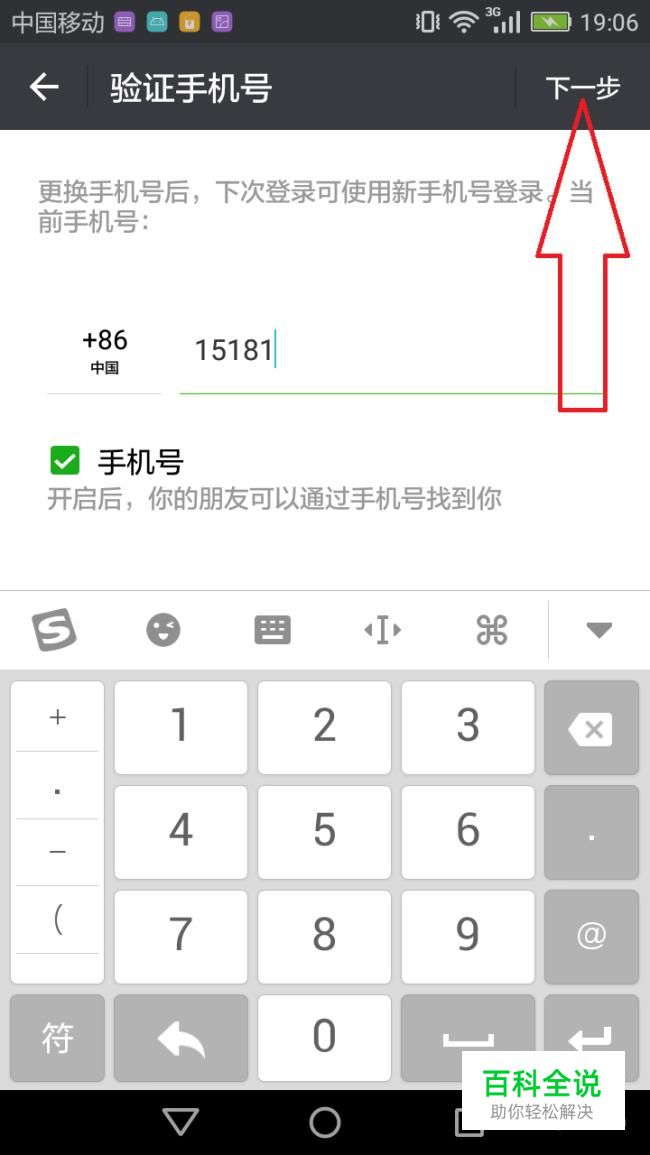Hide the keyboard with the down arrow
The image size is (650, 1155).
click(598, 630)
